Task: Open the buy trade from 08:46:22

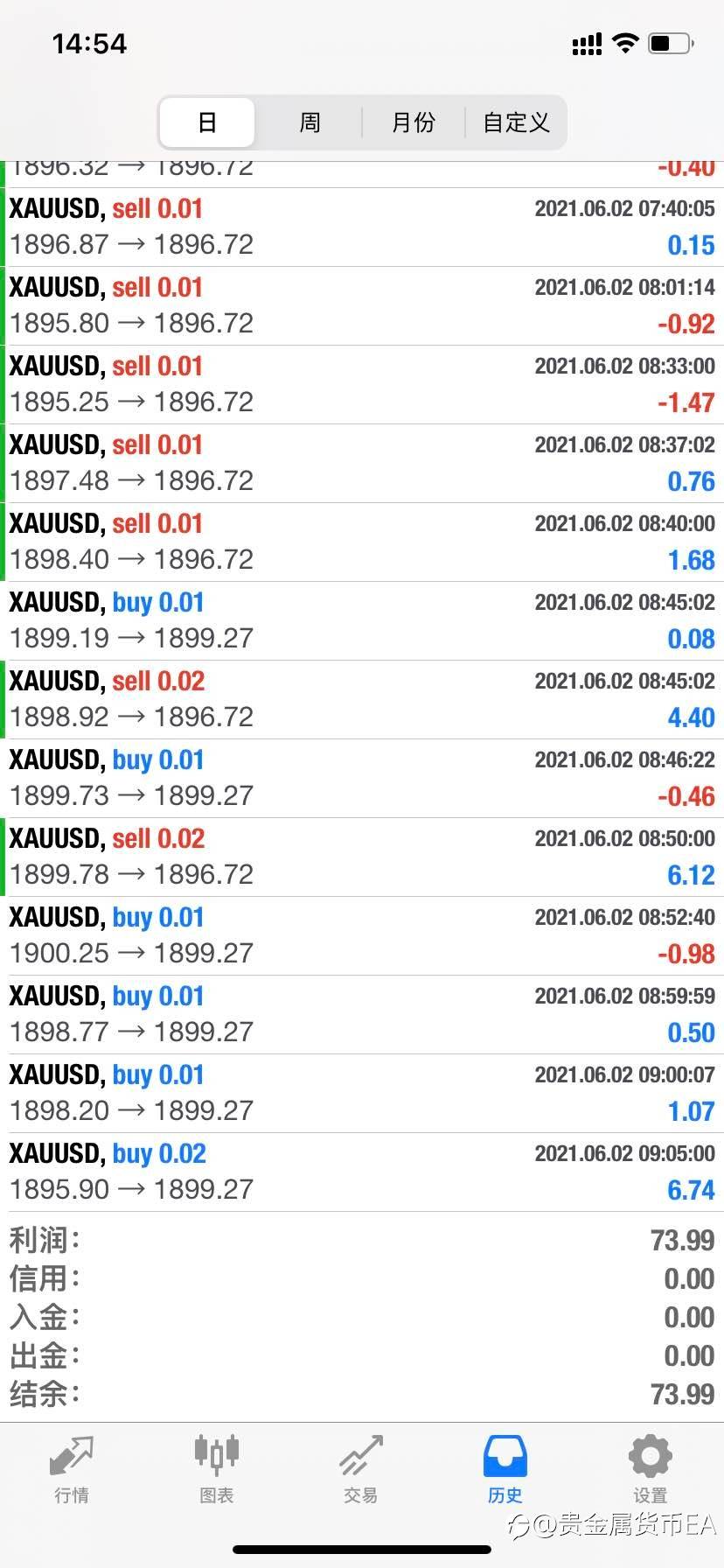Action: pyautogui.click(x=362, y=779)
